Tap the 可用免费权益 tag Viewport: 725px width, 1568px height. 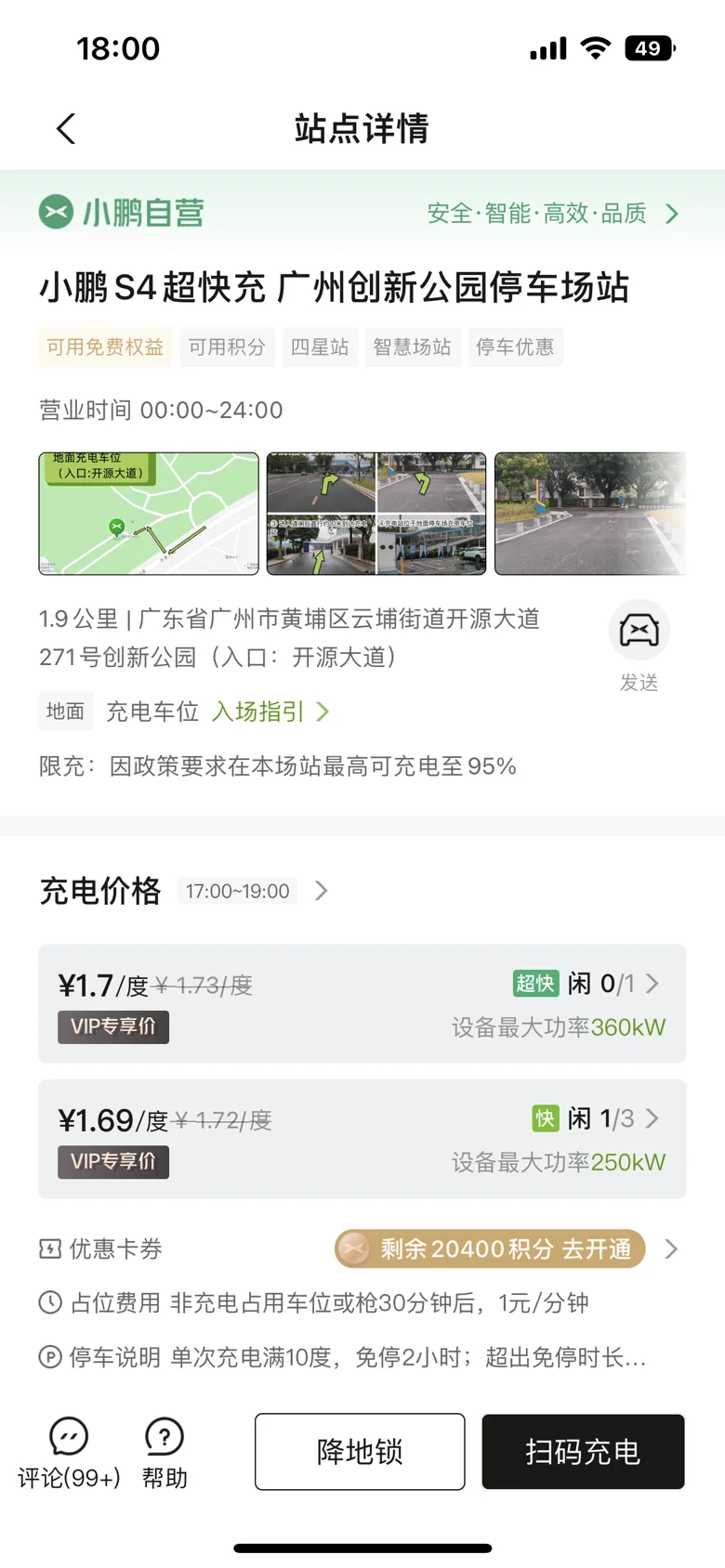coord(105,347)
